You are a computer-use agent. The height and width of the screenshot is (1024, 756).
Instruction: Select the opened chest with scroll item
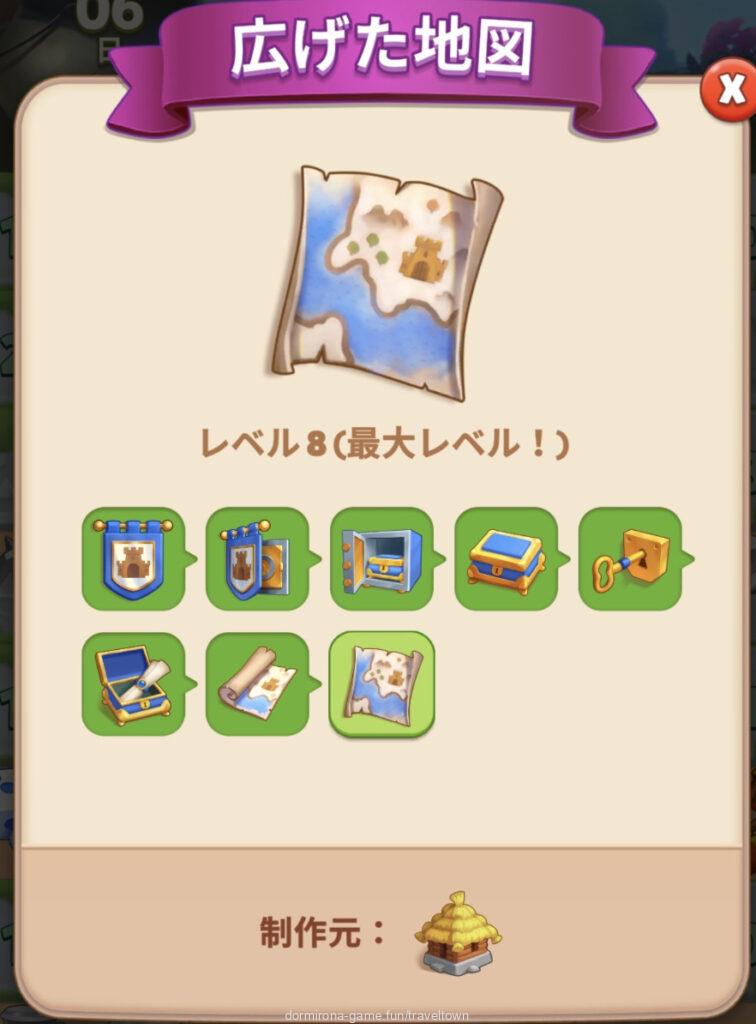(133, 684)
